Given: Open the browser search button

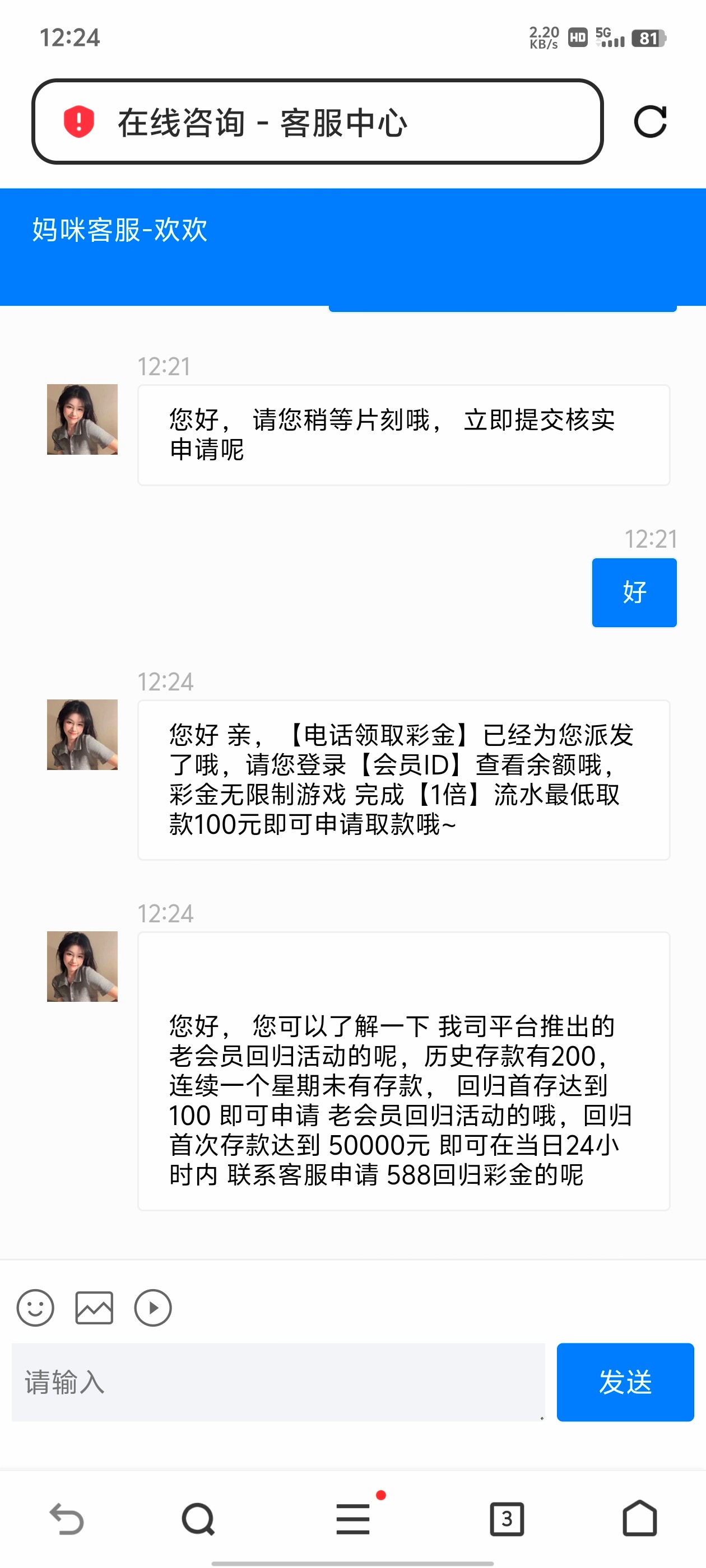Looking at the screenshot, I should [x=198, y=1519].
